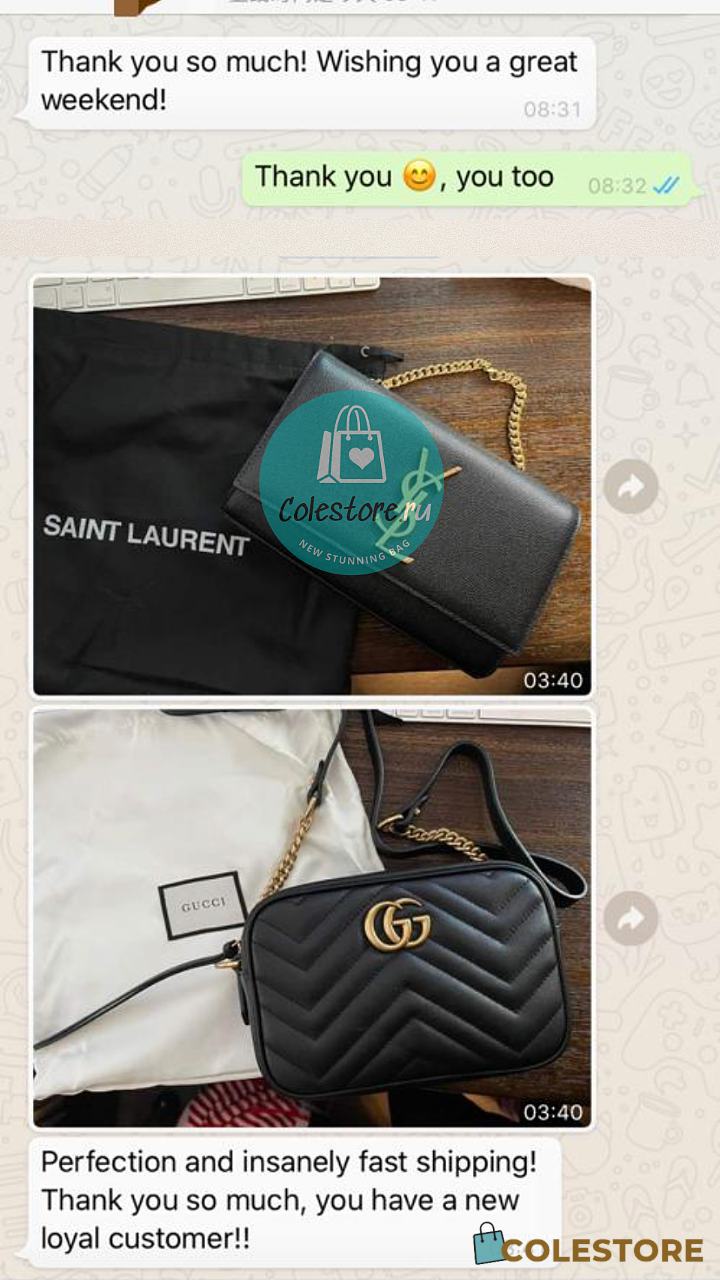Image resolution: width=720 pixels, height=1280 pixels.
Task: Forward the Saint Laurent bag photo
Action: point(631,487)
